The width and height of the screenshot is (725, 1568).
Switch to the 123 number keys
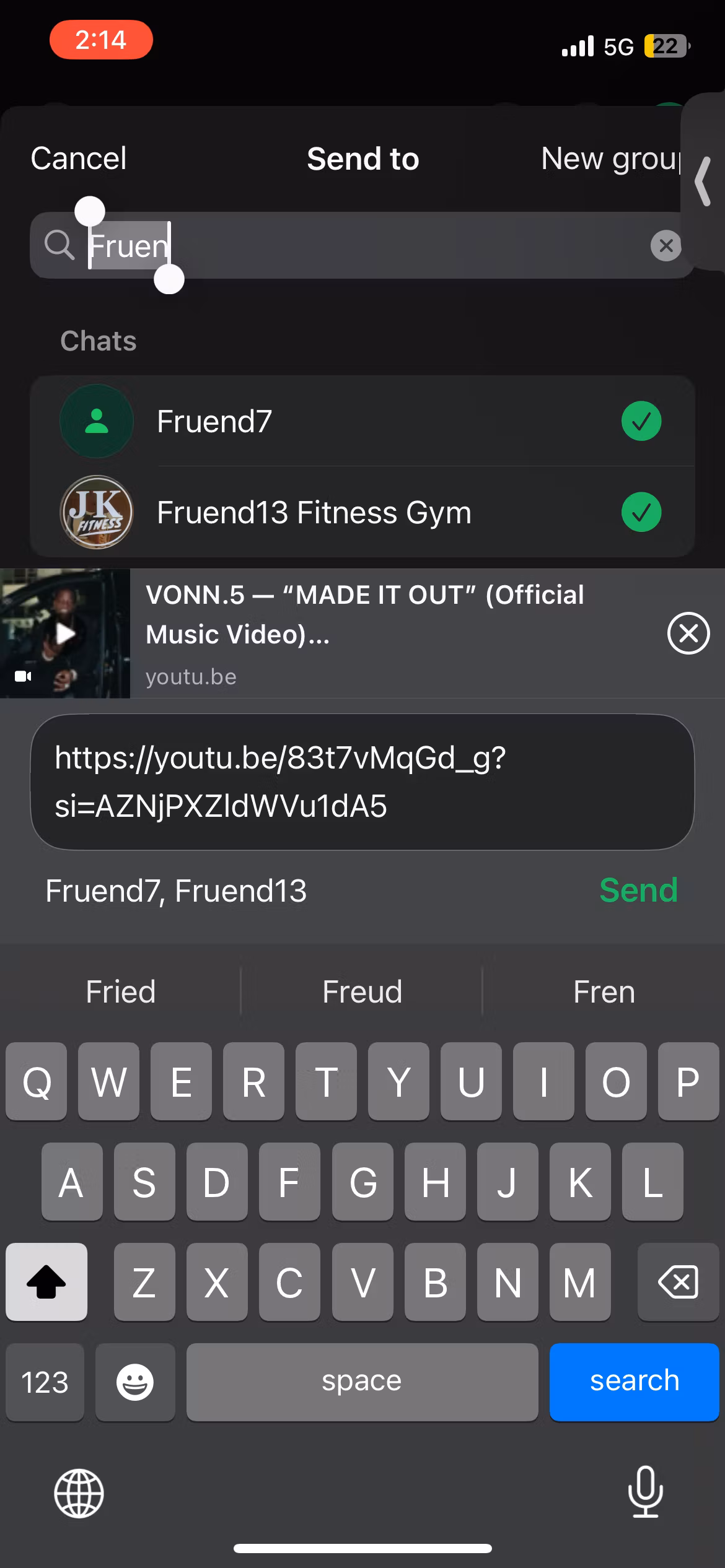(x=45, y=1382)
